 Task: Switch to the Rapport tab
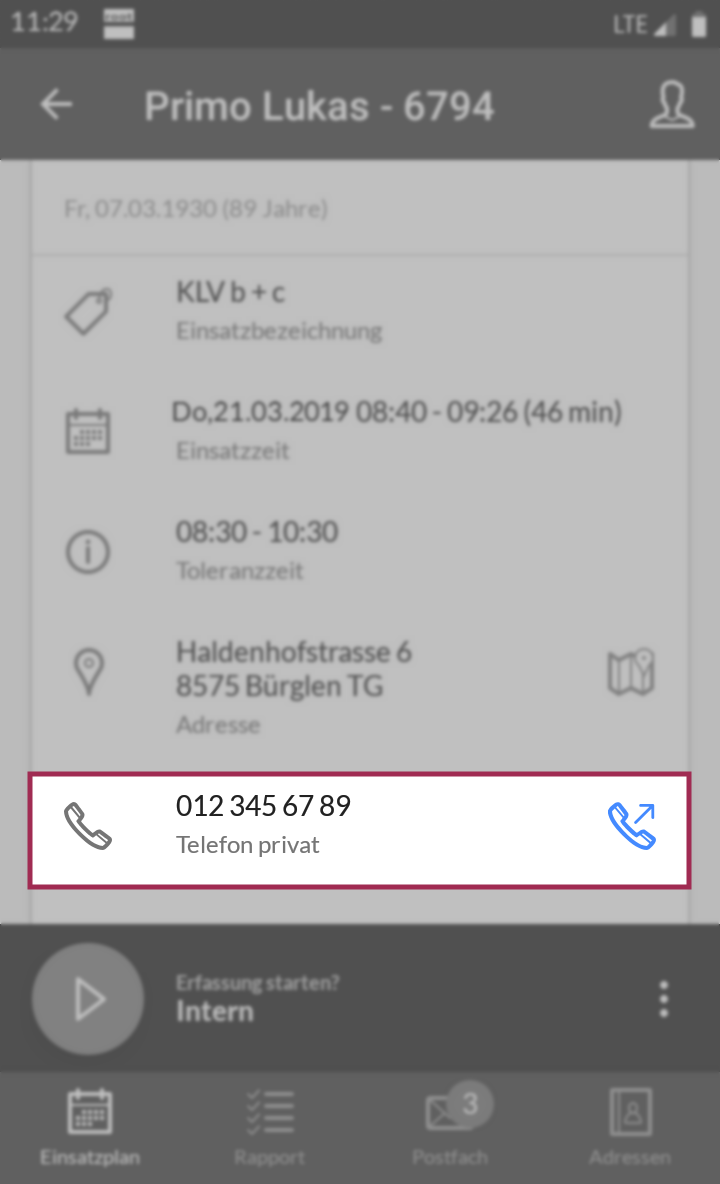(269, 1127)
